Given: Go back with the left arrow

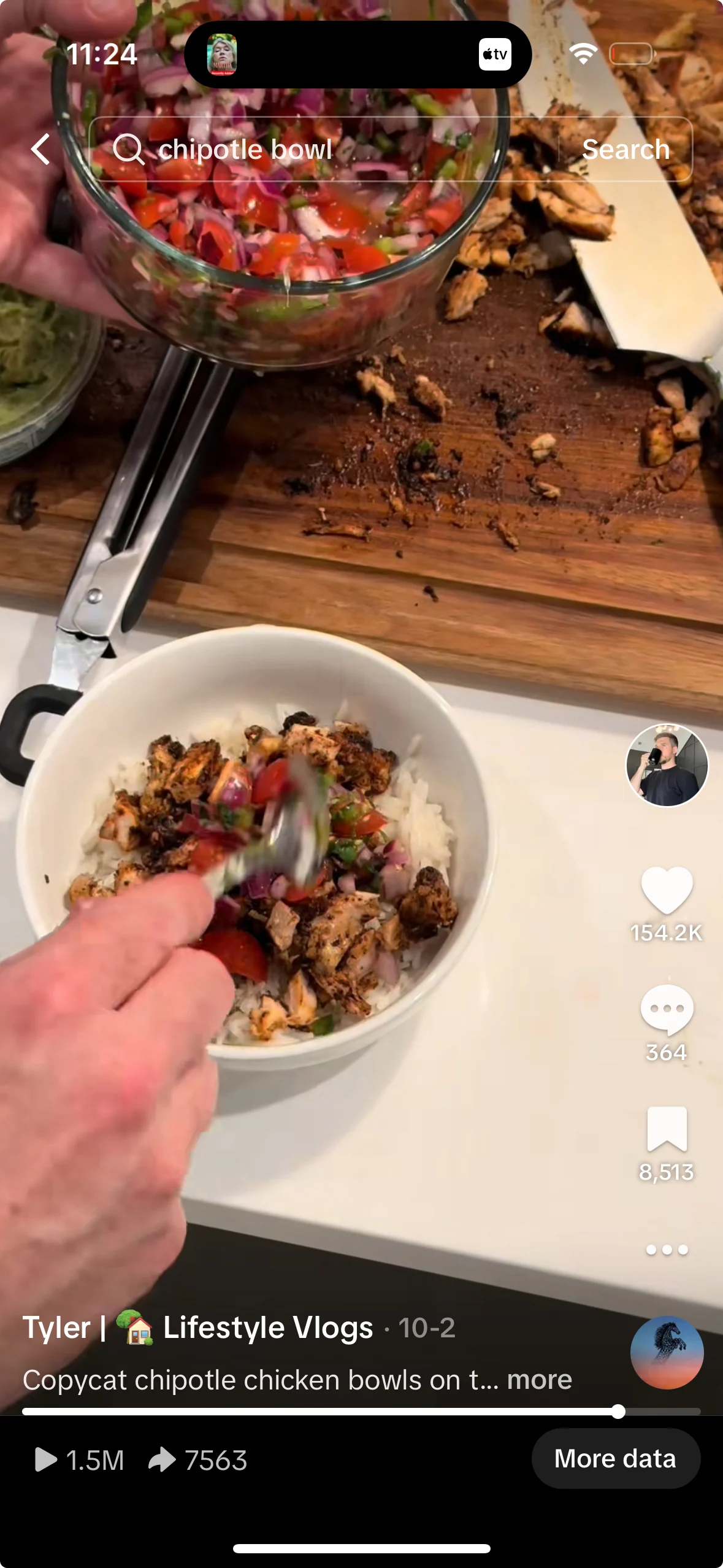Looking at the screenshot, I should point(41,149).
